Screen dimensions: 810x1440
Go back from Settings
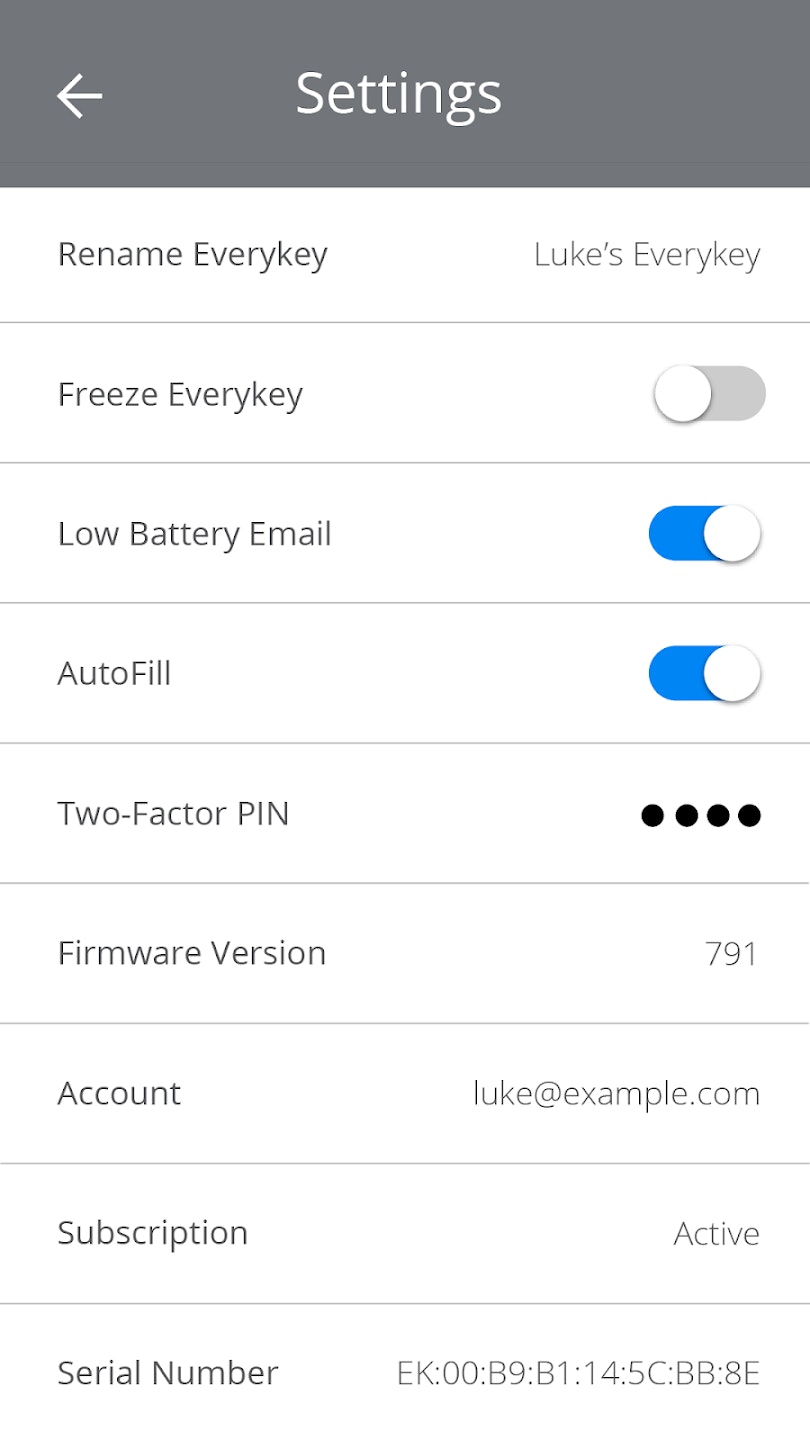[80, 95]
